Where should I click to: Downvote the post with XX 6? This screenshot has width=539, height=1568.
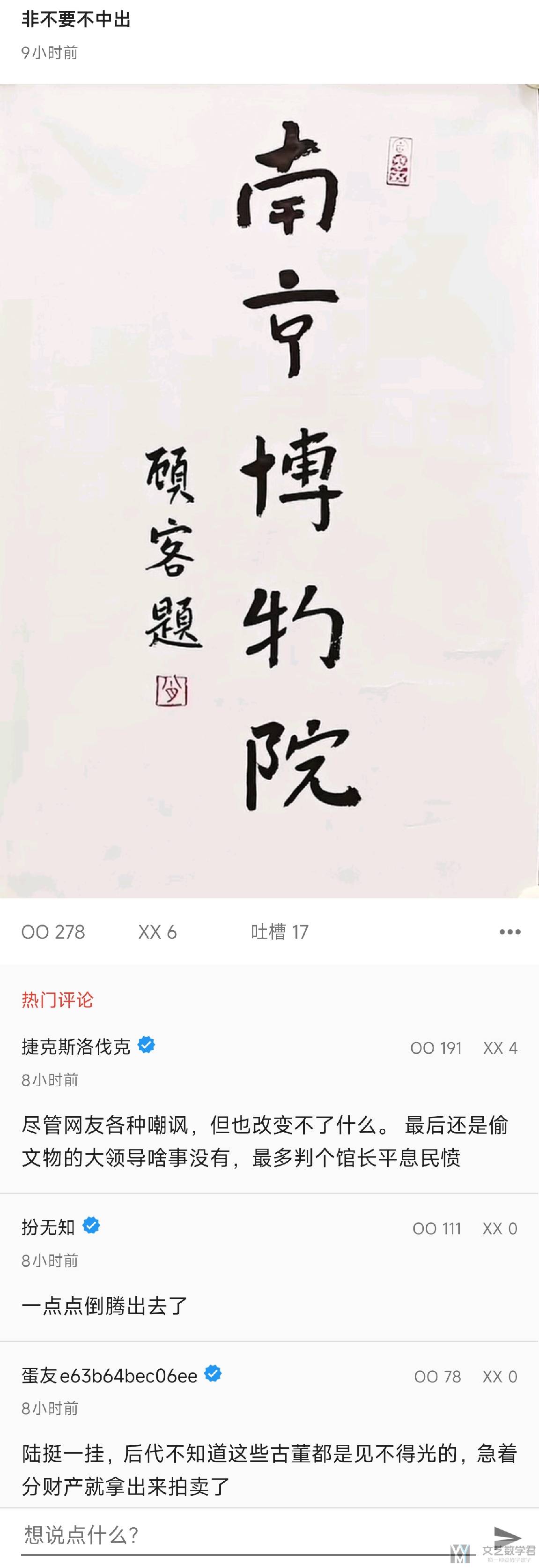(x=157, y=932)
